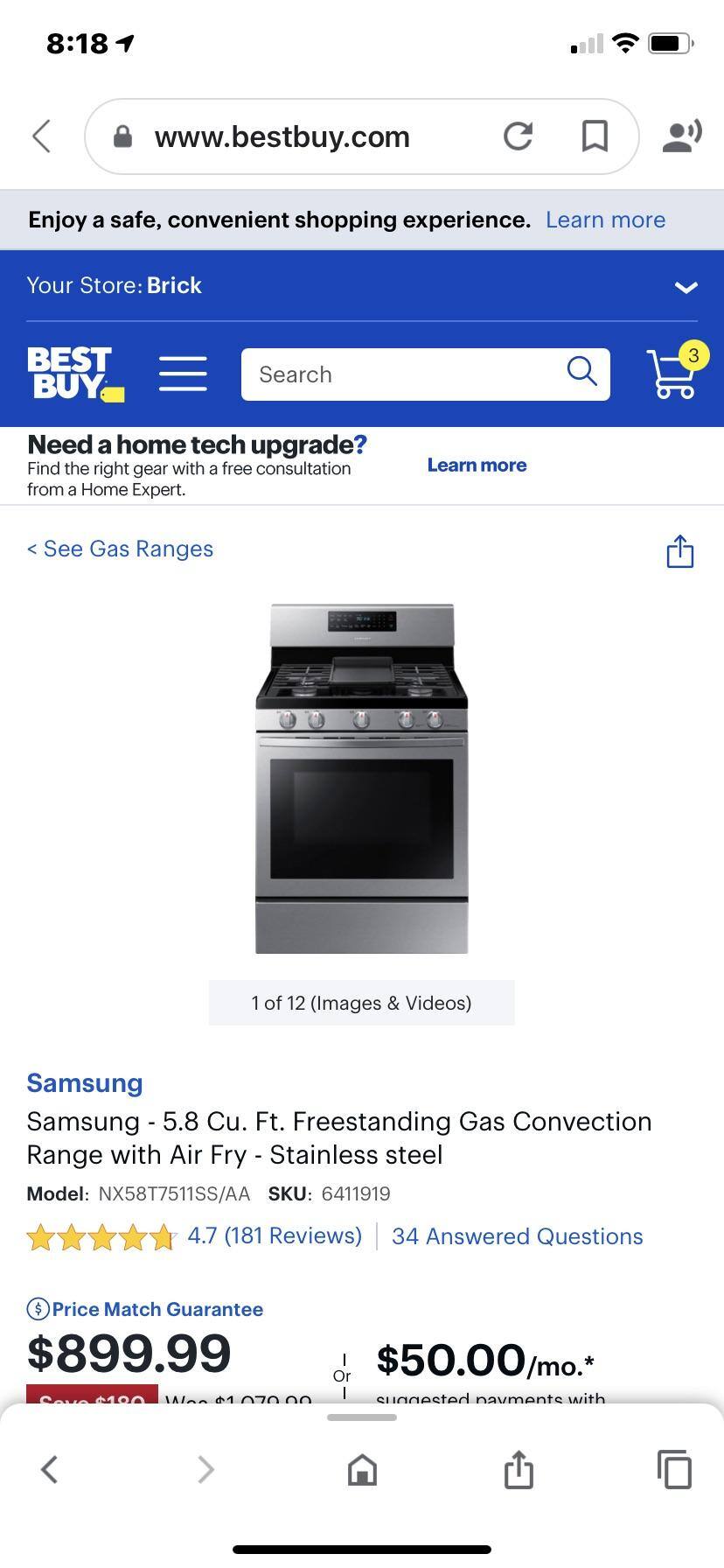Tap Learn more about safe shopping
724x1568 pixels.
tap(605, 220)
